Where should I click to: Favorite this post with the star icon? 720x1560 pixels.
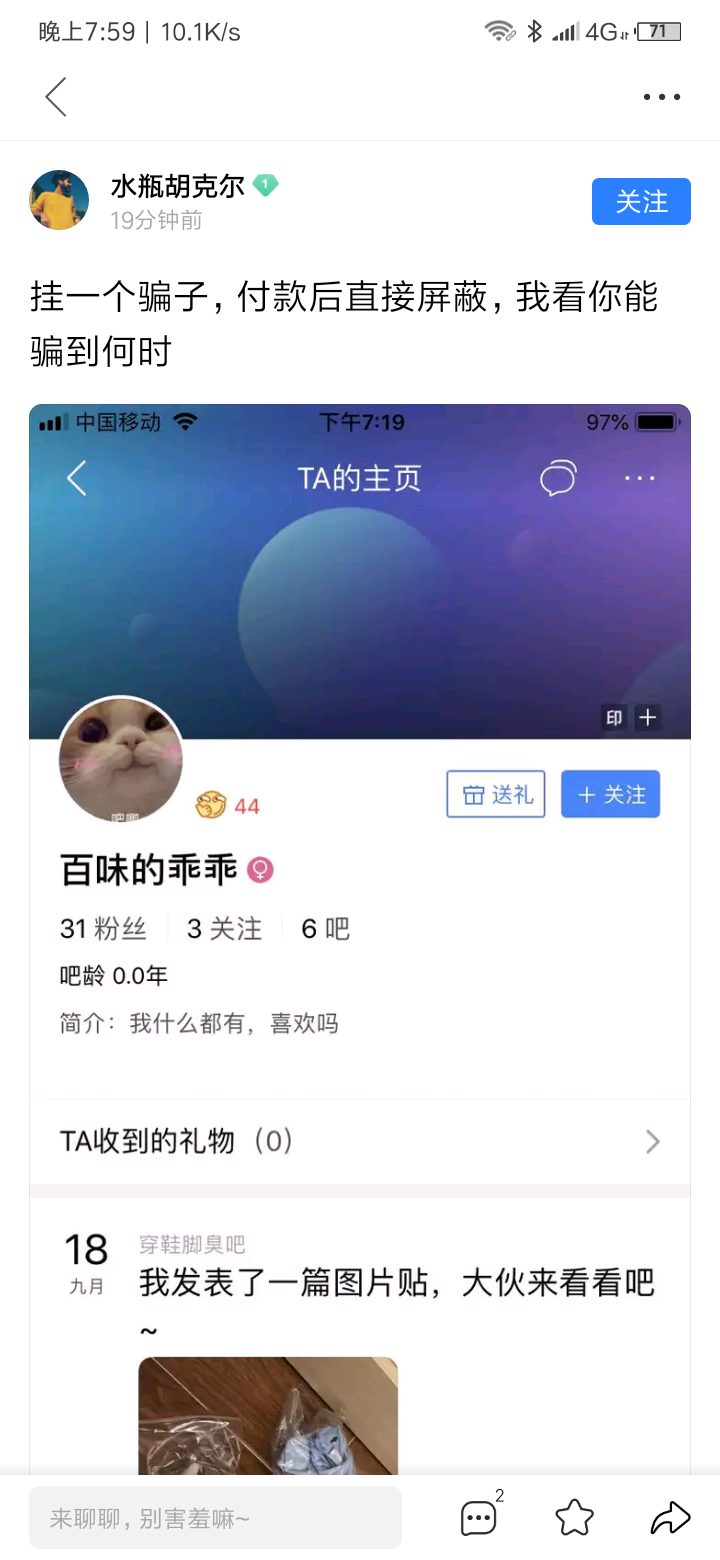(x=575, y=1517)
